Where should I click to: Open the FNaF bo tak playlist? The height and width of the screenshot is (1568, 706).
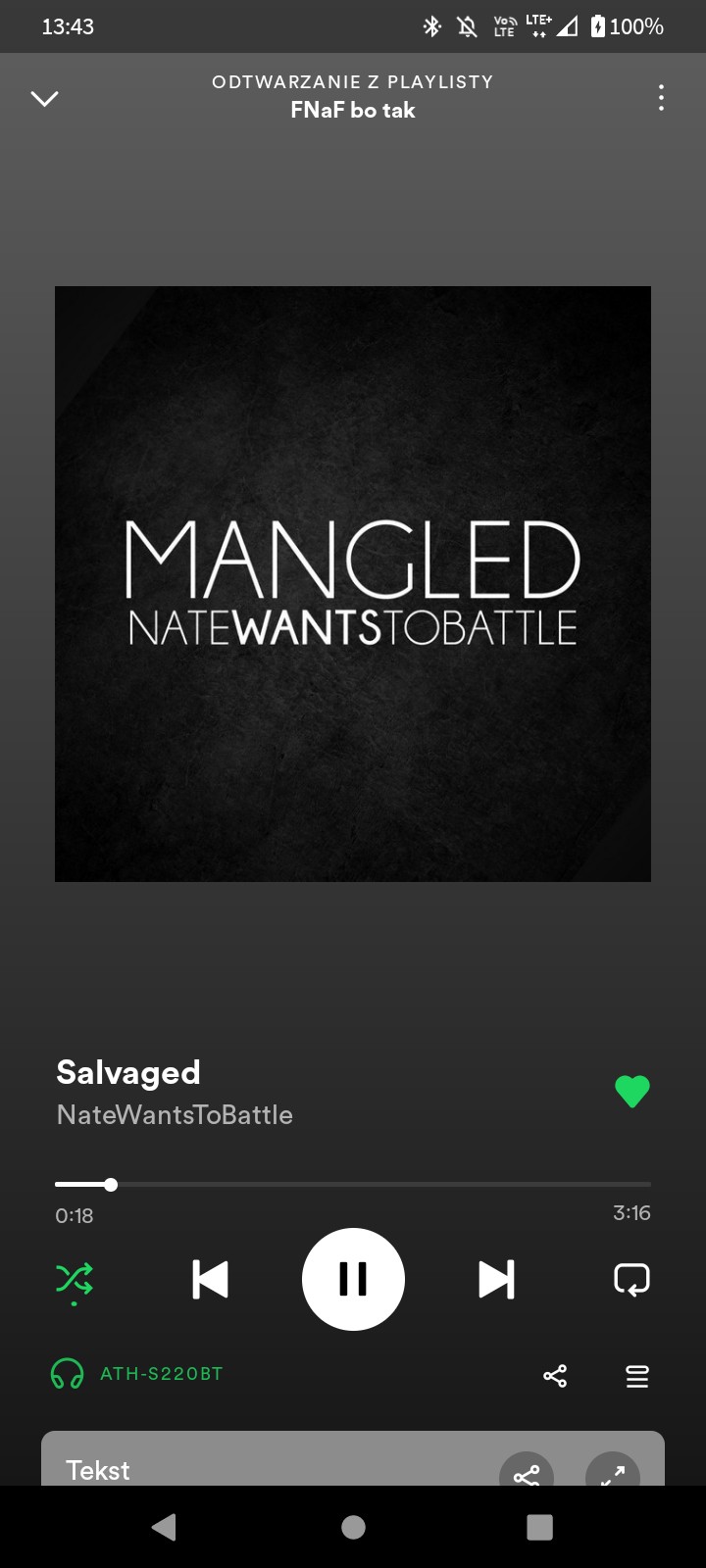353,111
